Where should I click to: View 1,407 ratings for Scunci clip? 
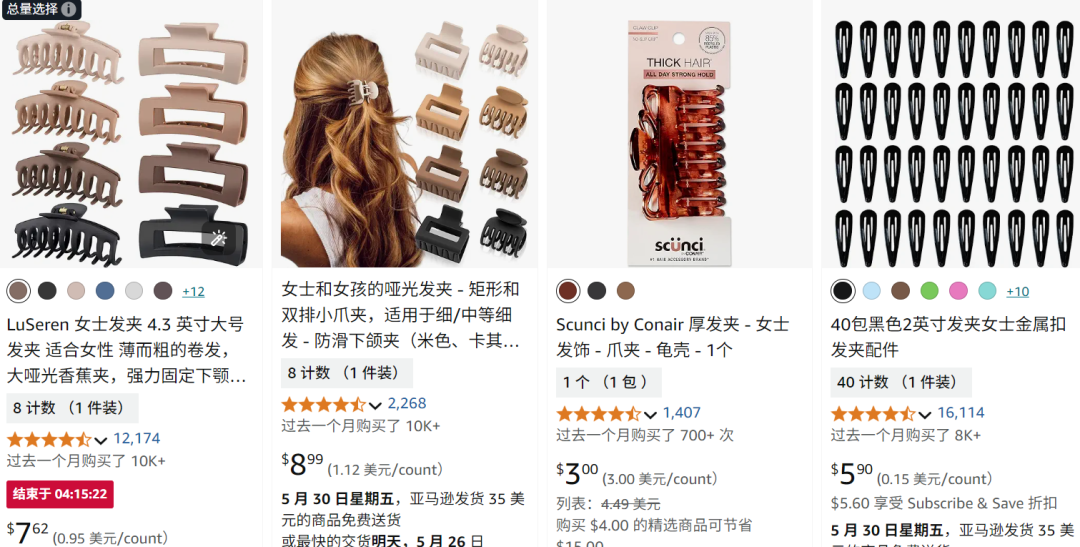[682, 413]
